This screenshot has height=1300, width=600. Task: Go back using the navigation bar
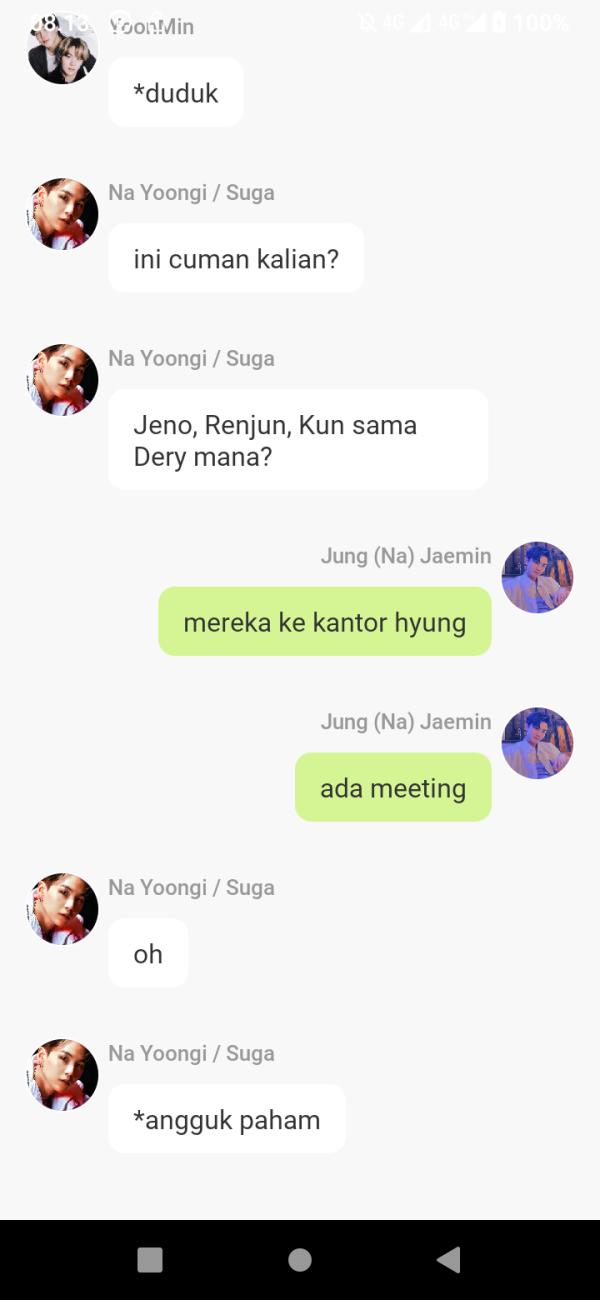pos(449,1259)
